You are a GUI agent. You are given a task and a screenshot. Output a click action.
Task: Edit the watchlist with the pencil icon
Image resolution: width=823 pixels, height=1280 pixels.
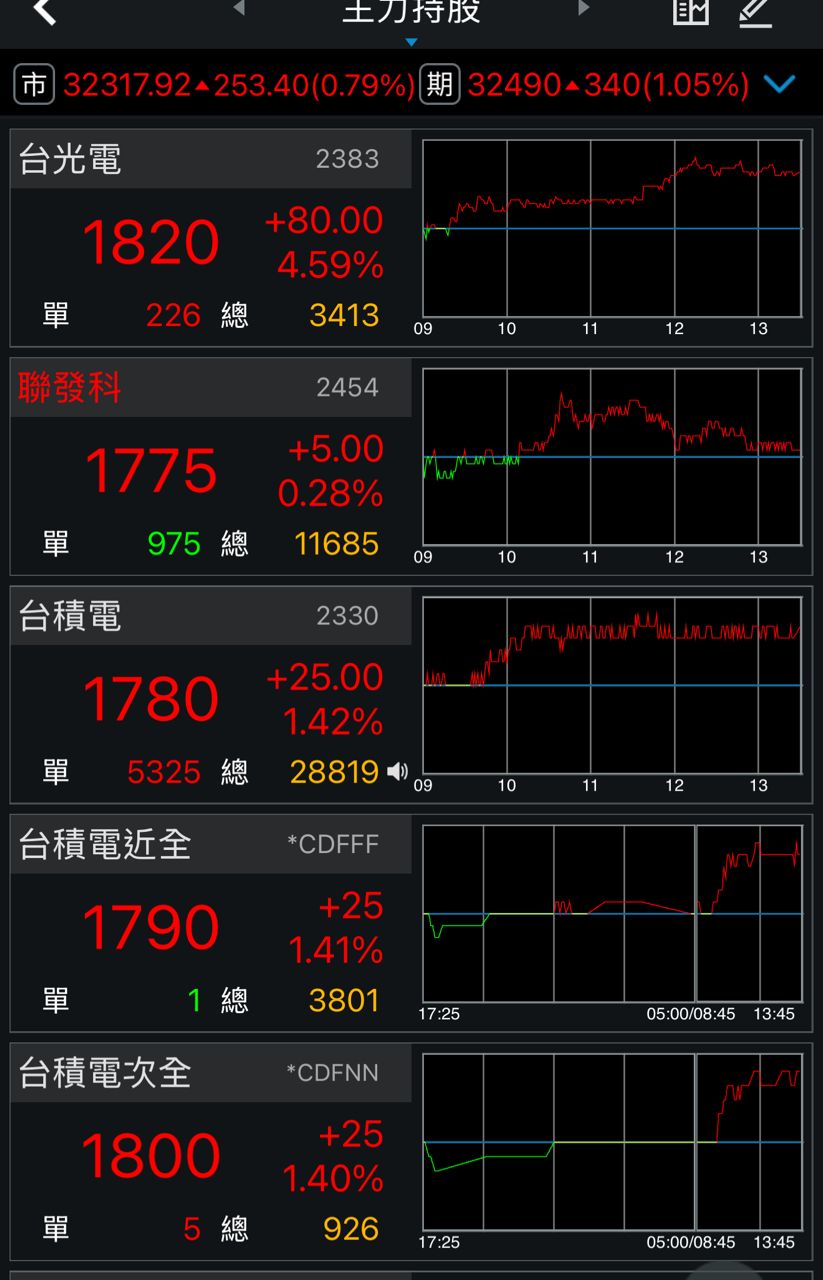(x=756, y=12)
